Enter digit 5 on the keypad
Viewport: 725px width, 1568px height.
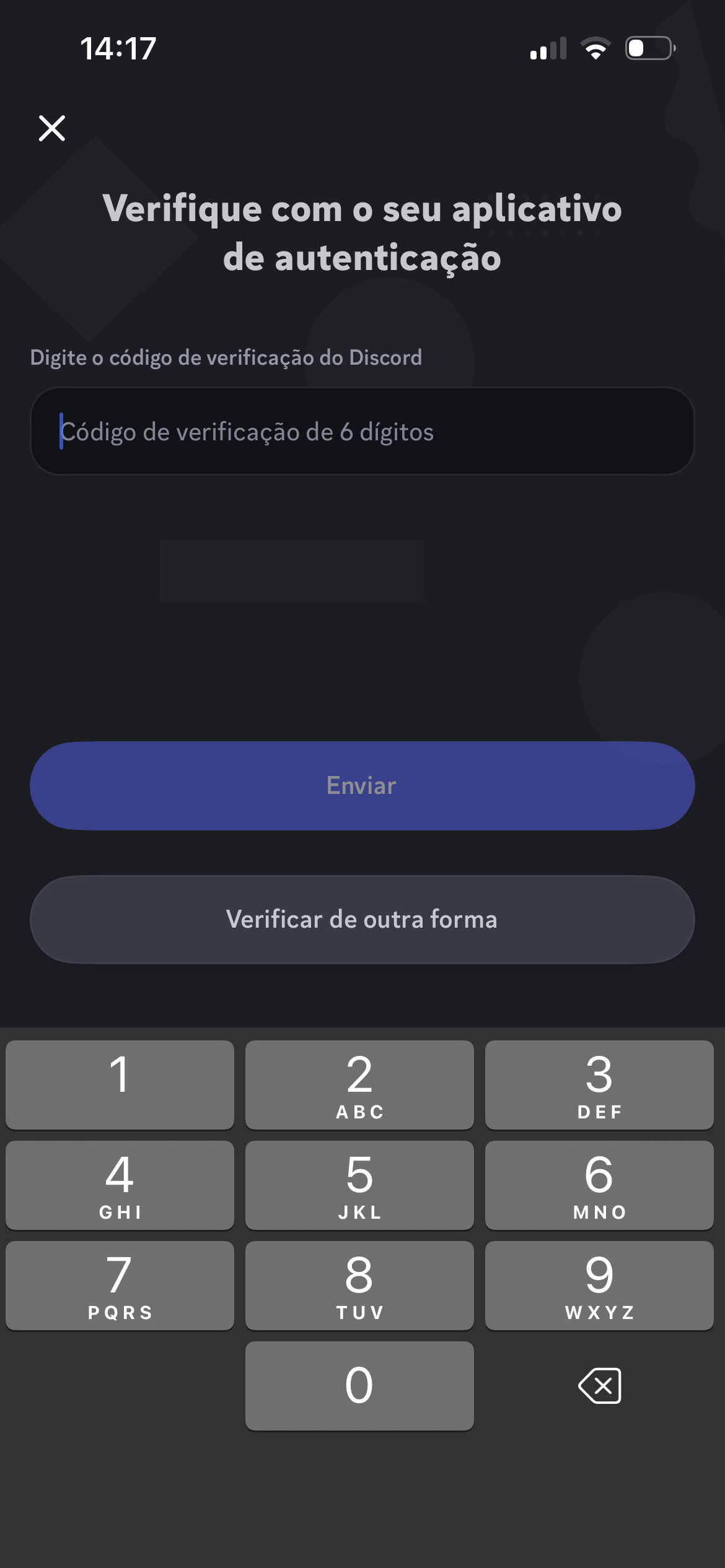(359, 1184)
